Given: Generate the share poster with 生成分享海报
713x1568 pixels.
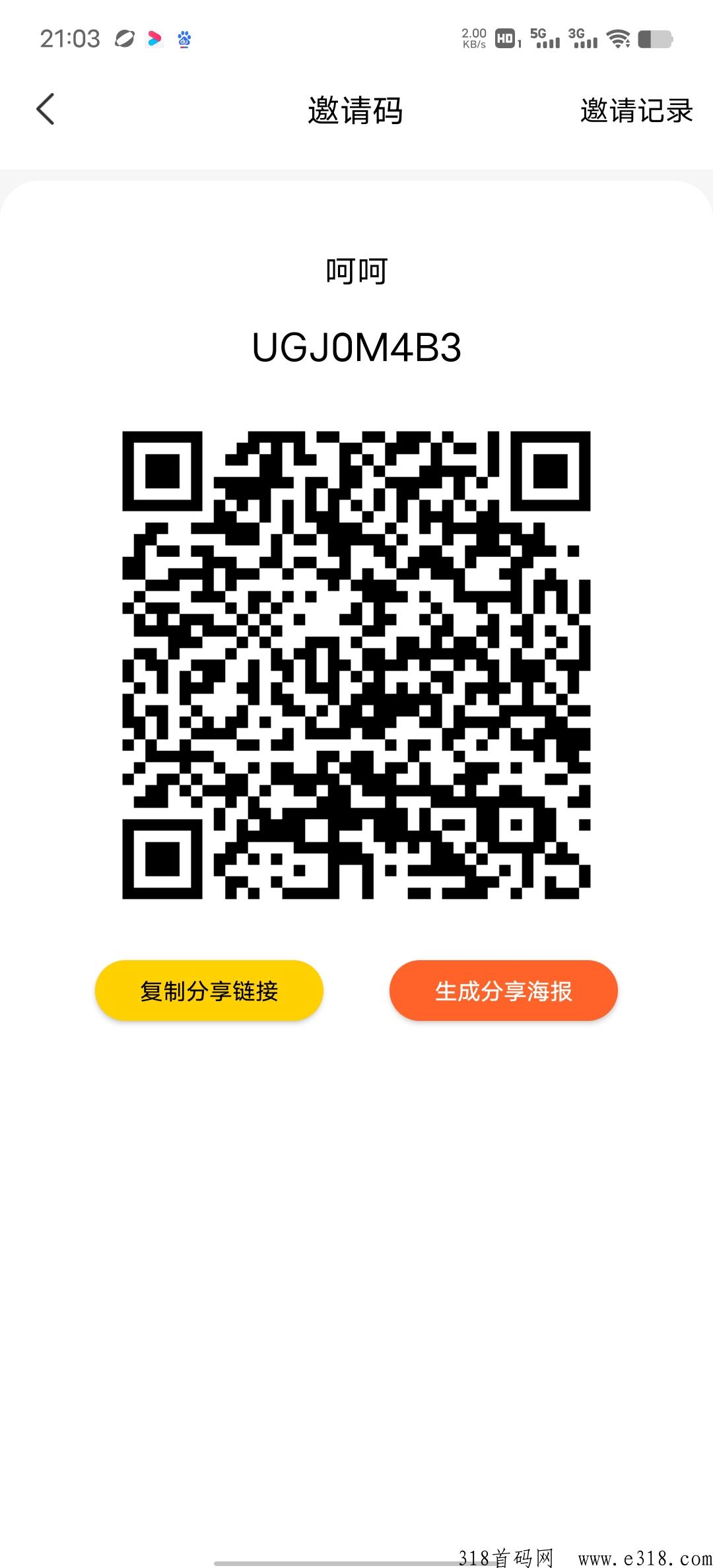Looking at the screenshot, I should click(504, 991).
